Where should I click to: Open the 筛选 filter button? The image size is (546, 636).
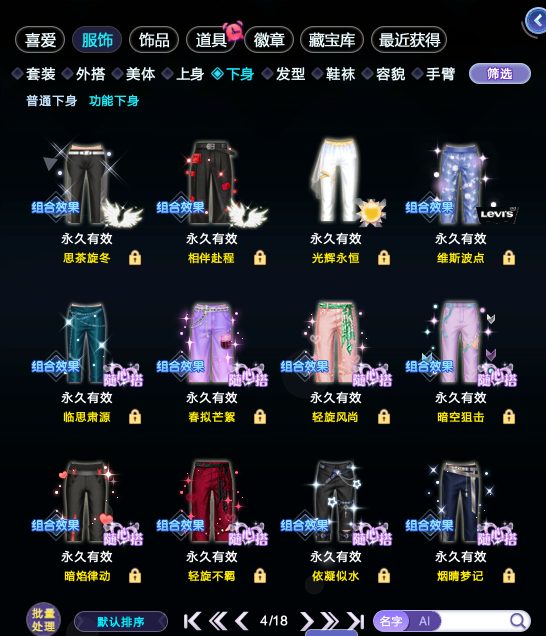[x=500, y=74]
